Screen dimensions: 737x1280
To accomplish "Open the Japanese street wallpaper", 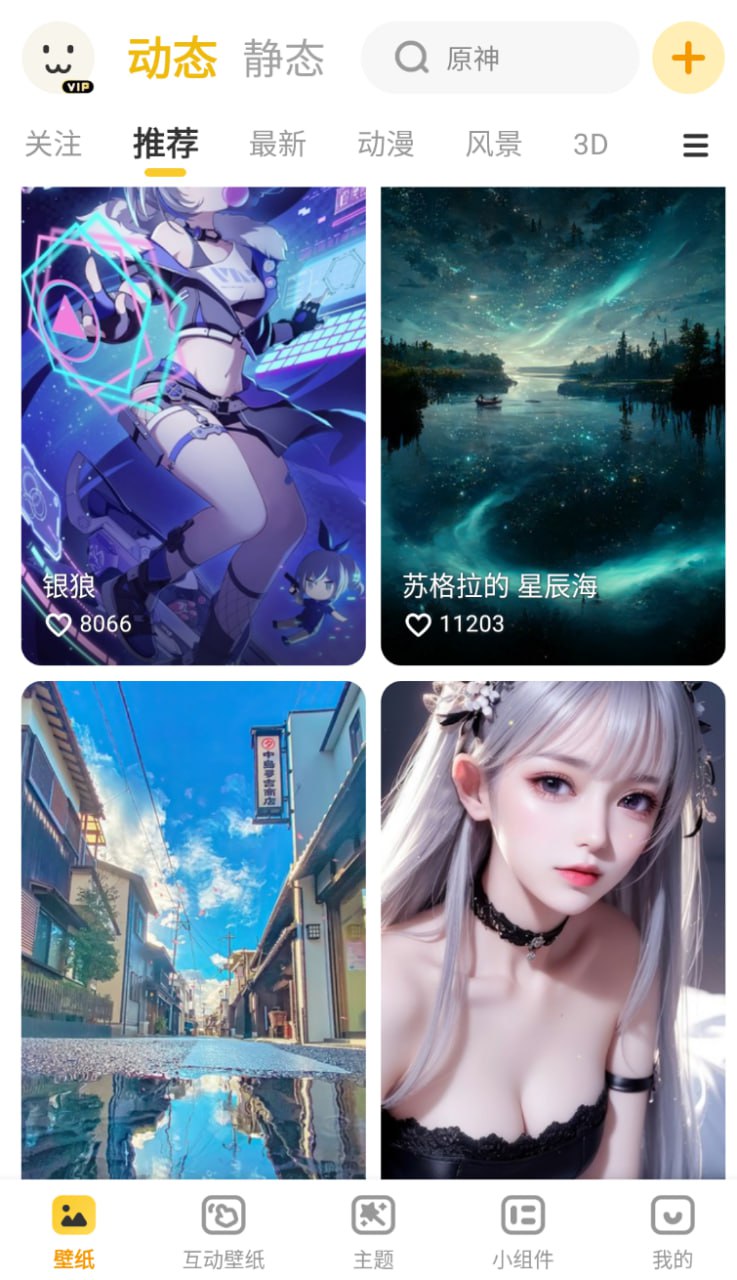I will [x=193, y=930].
